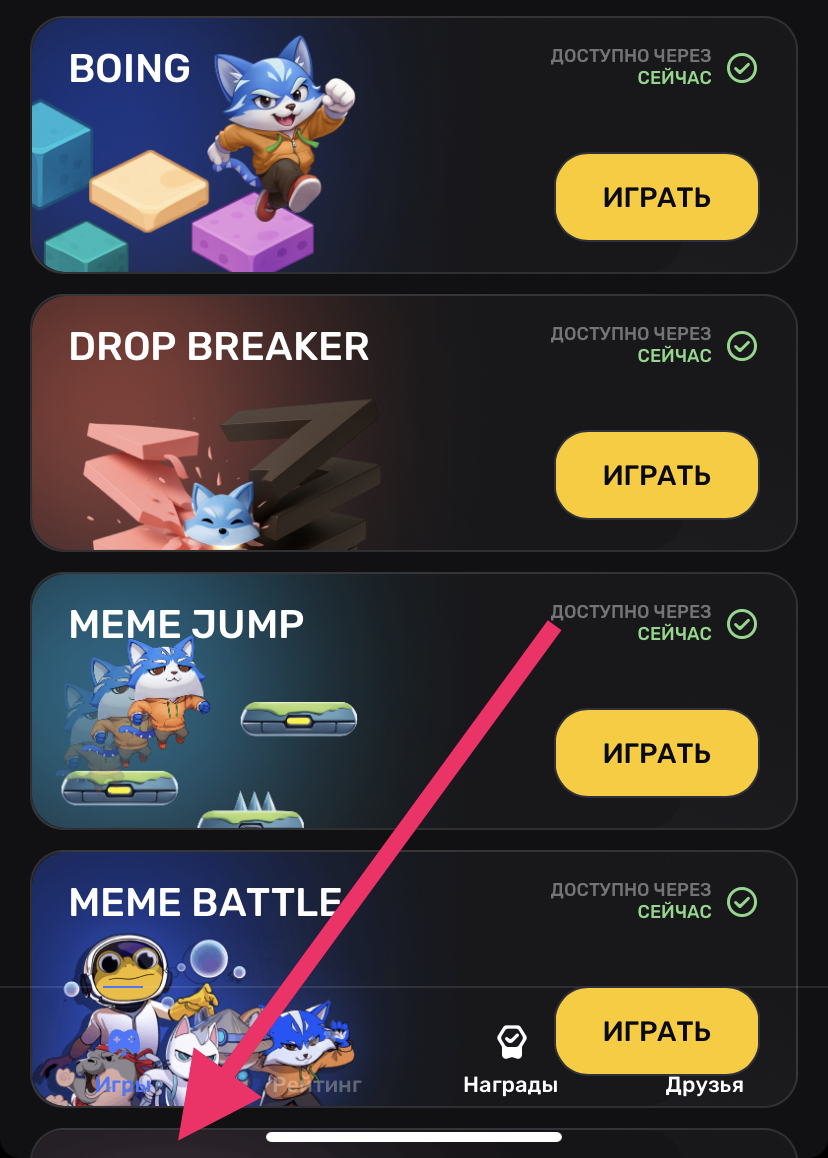Go to the Рейтинг tab

click(x=316, y=1082)
